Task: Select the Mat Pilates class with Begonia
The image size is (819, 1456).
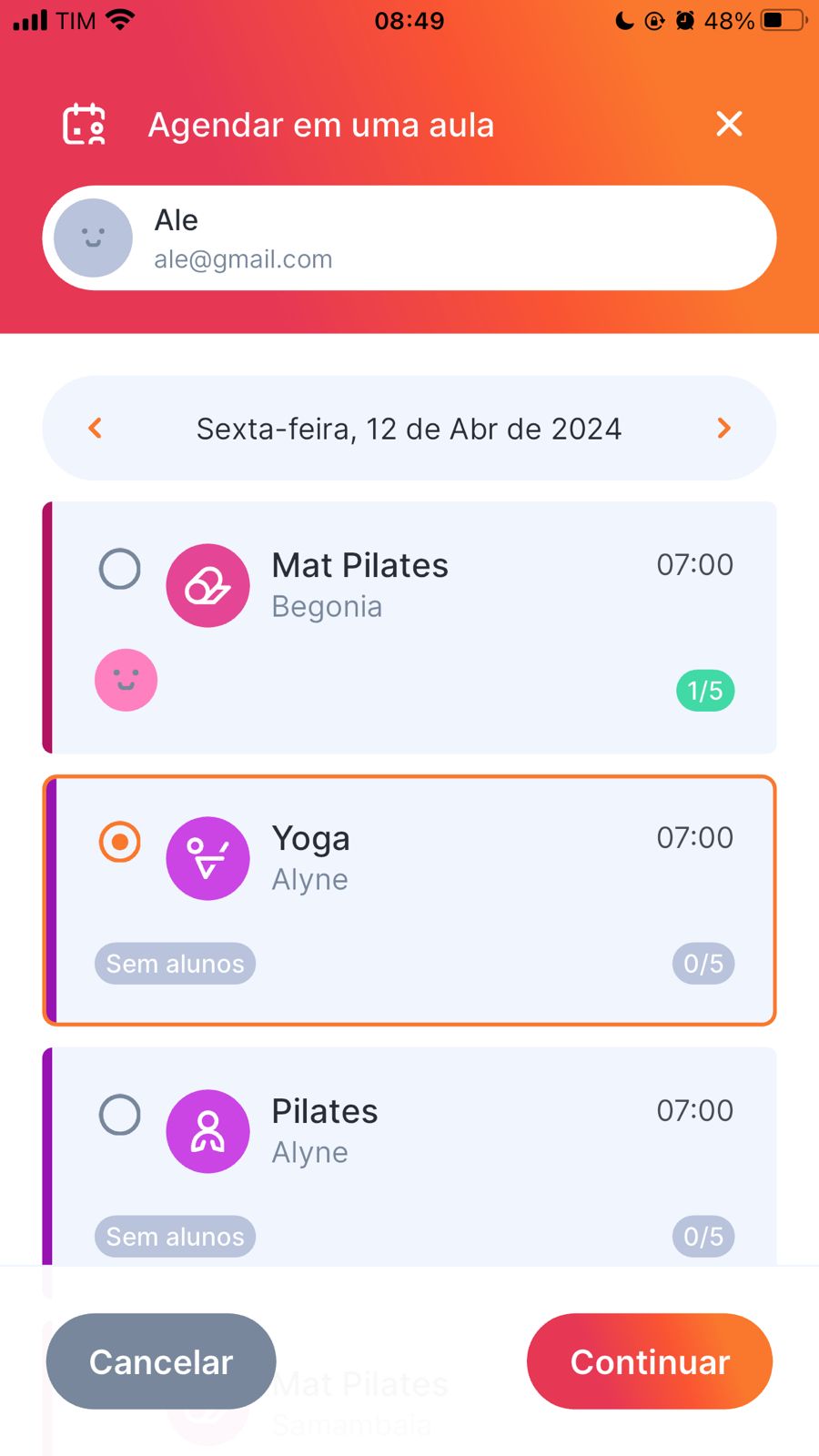Action: (x=119, y=570)
